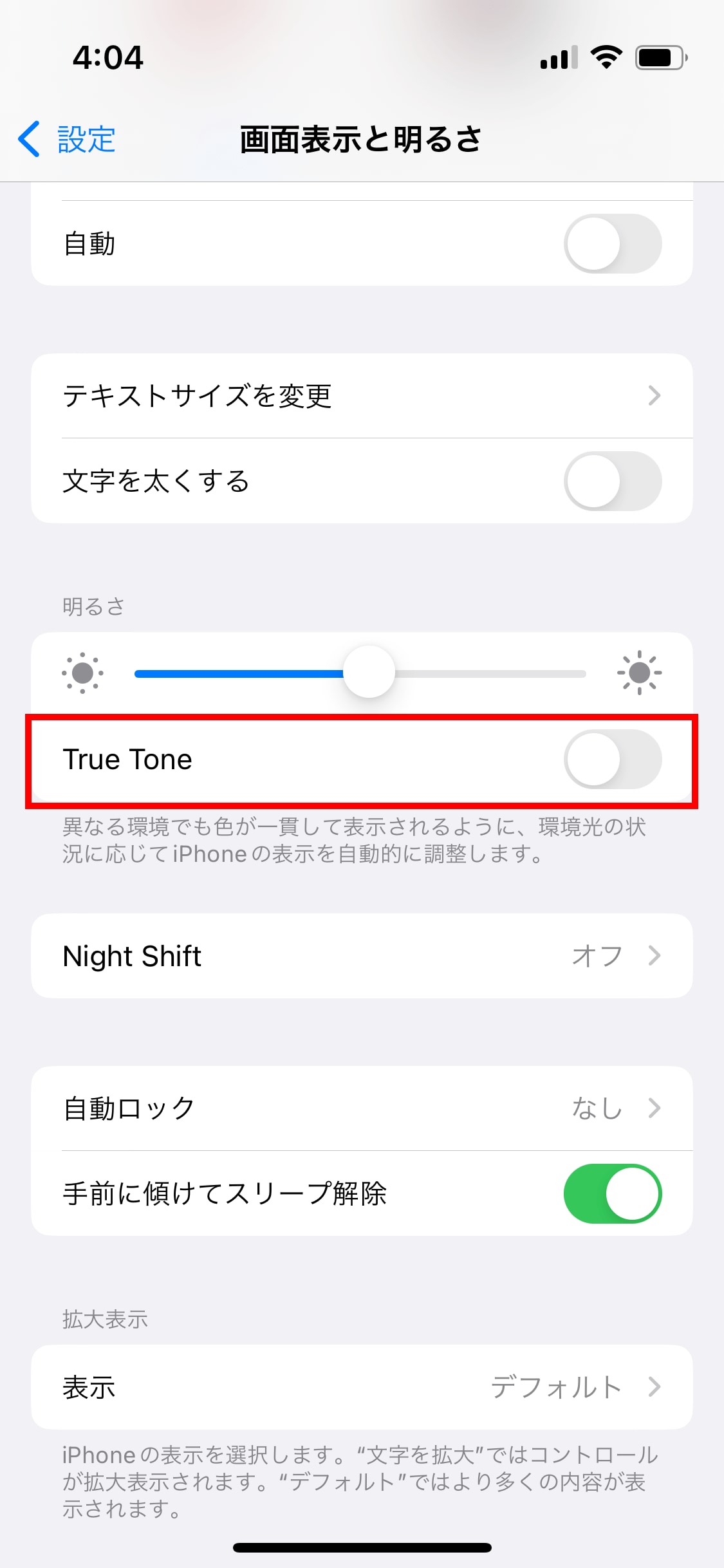
Task: Open Night Shift settings
Action: (x=362, y=956)
